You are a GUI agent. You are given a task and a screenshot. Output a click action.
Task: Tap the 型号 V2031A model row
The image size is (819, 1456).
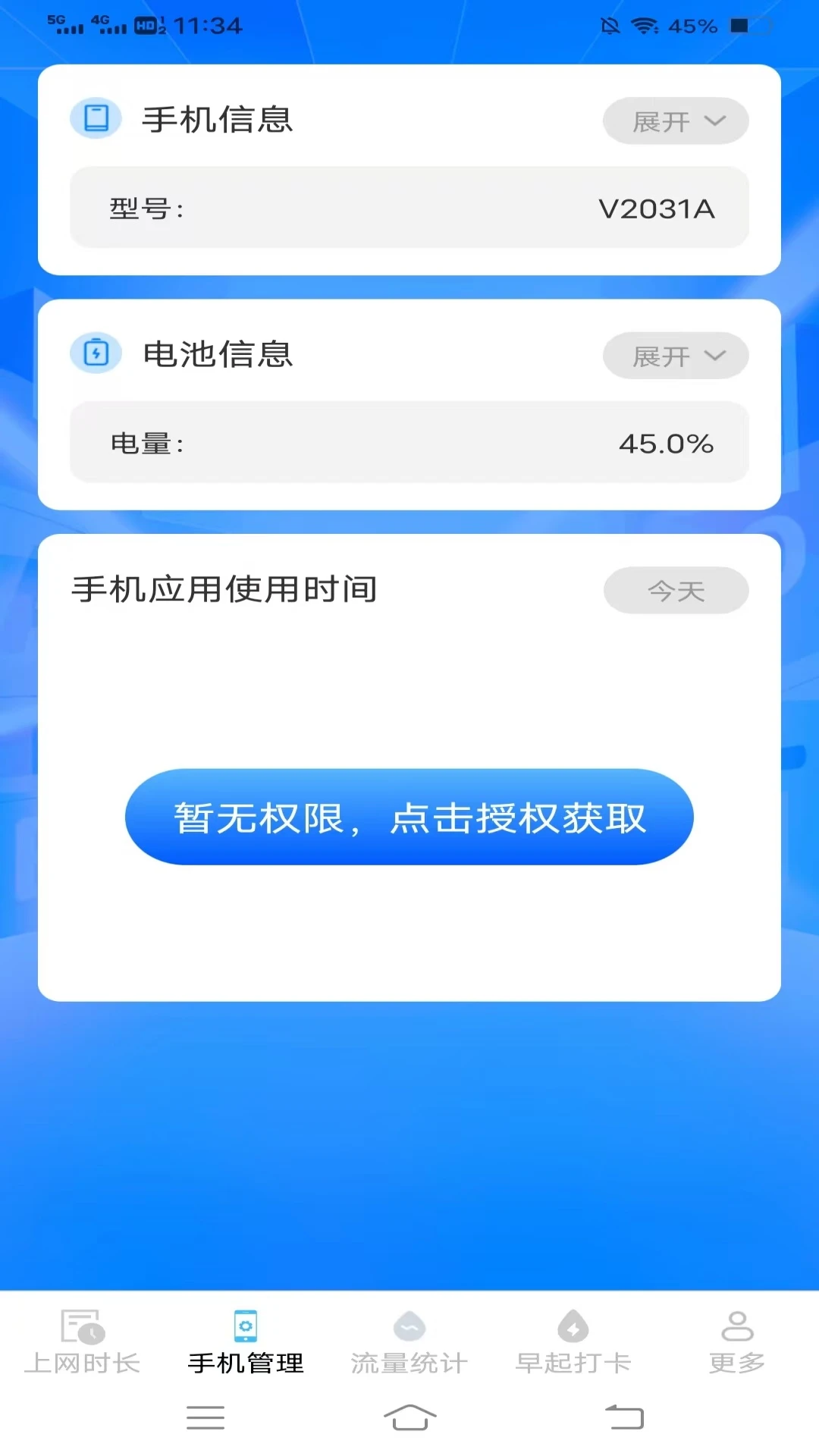pyautogui.click(x=409, y=209)
